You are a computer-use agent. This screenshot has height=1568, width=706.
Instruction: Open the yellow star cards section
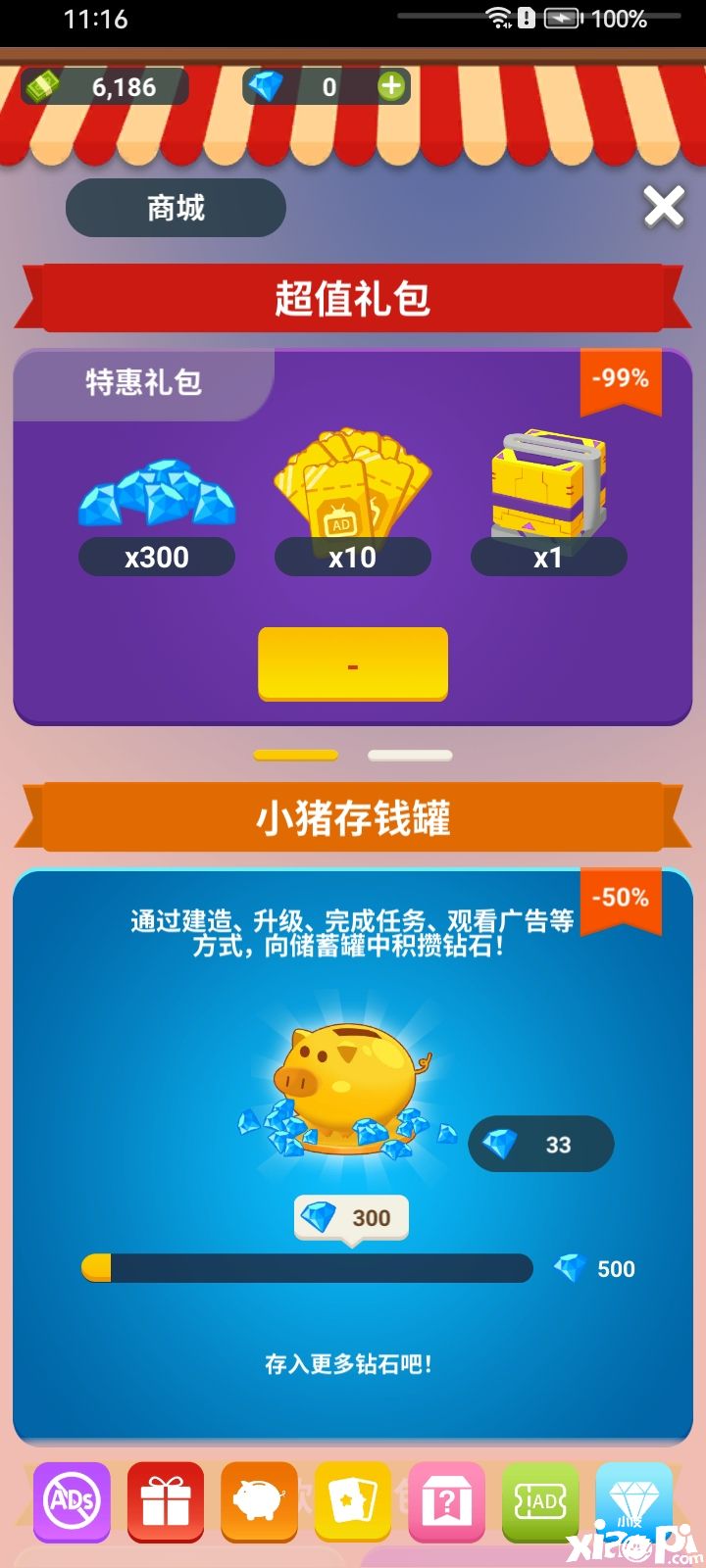353,1501
